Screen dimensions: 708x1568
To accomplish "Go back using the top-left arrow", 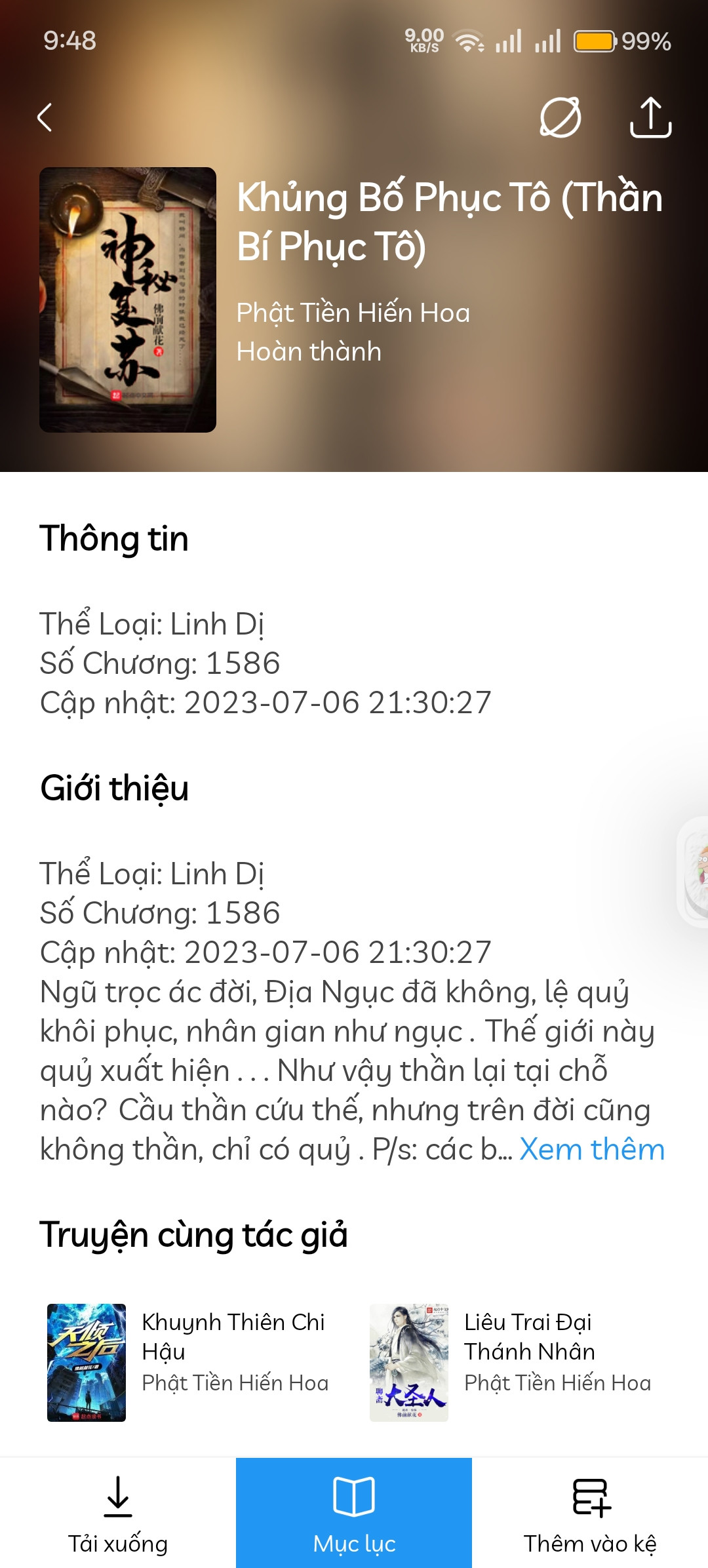I will 45,118.
